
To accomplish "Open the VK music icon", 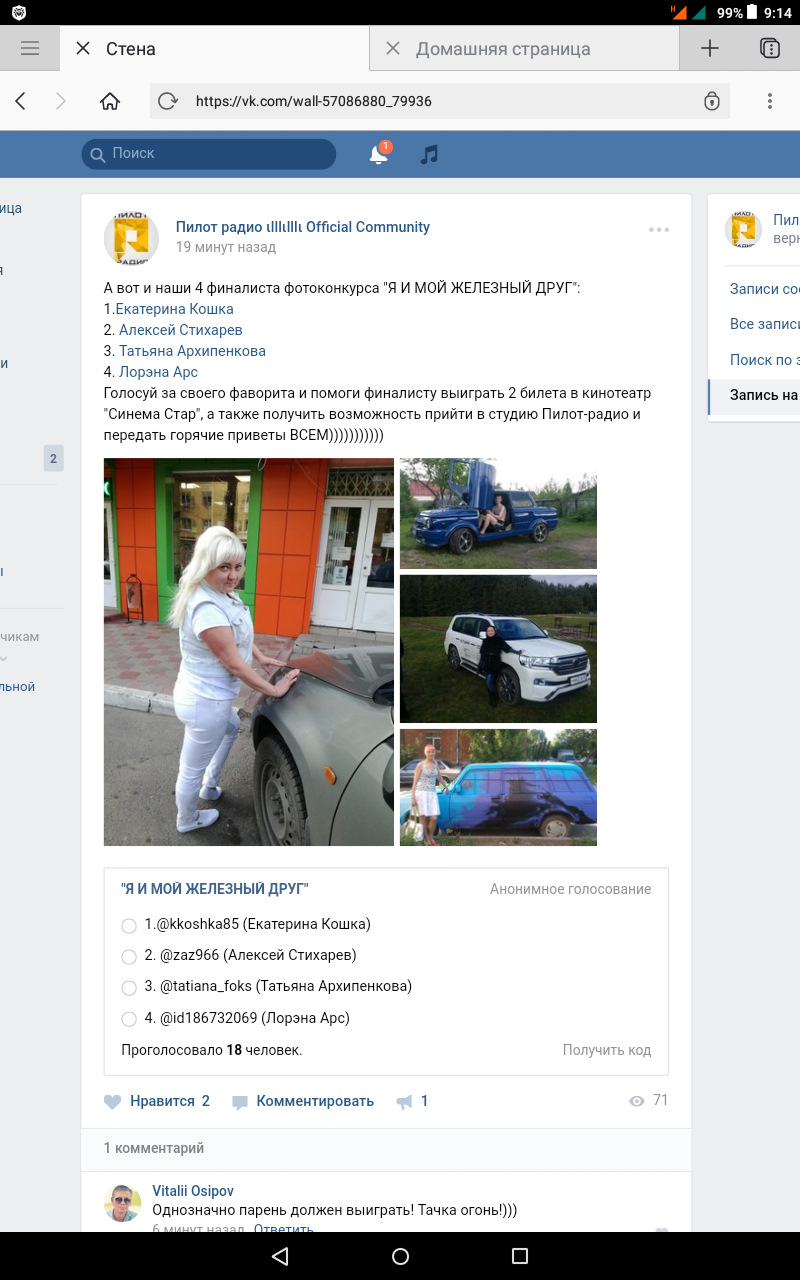I will pos(429,155).
